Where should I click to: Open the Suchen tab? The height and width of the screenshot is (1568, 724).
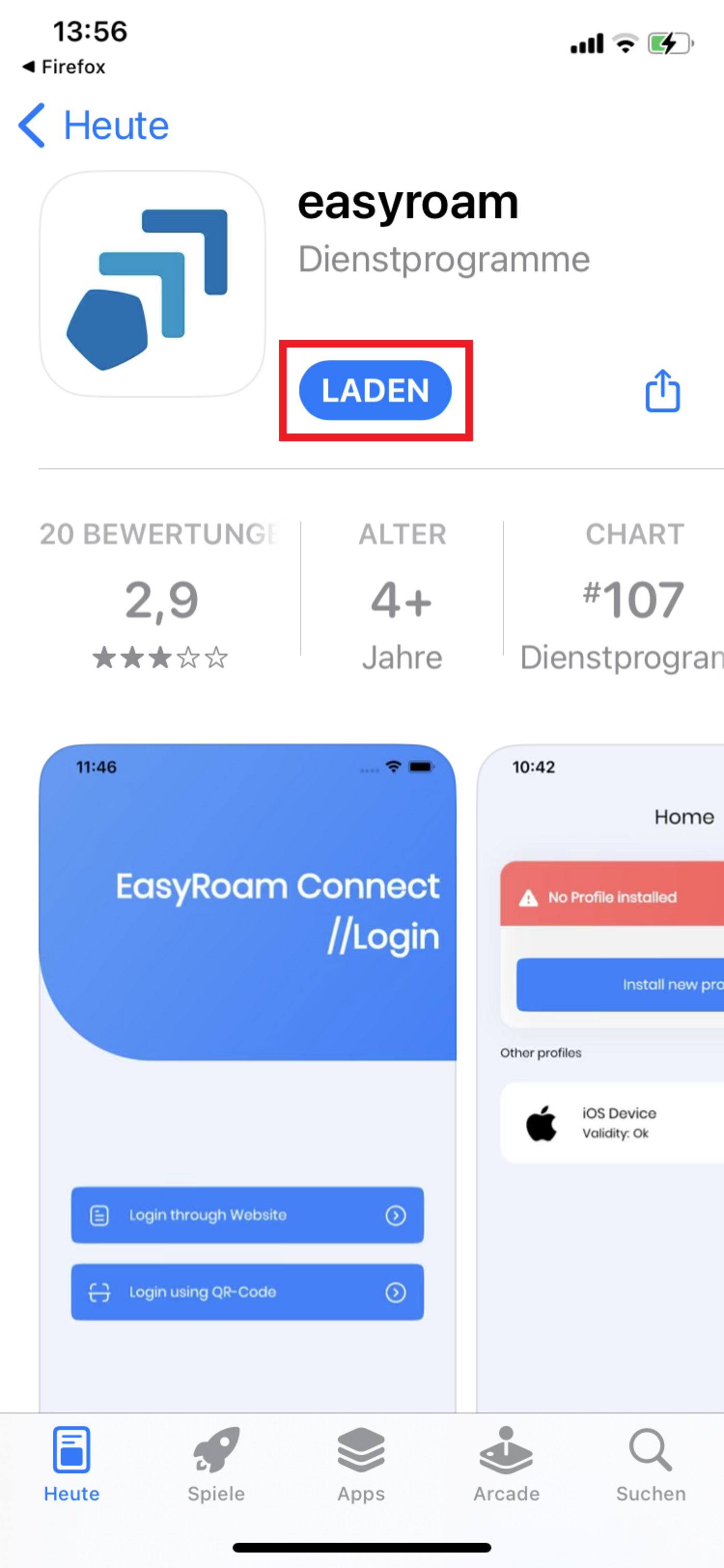[x=651, y=1464]
